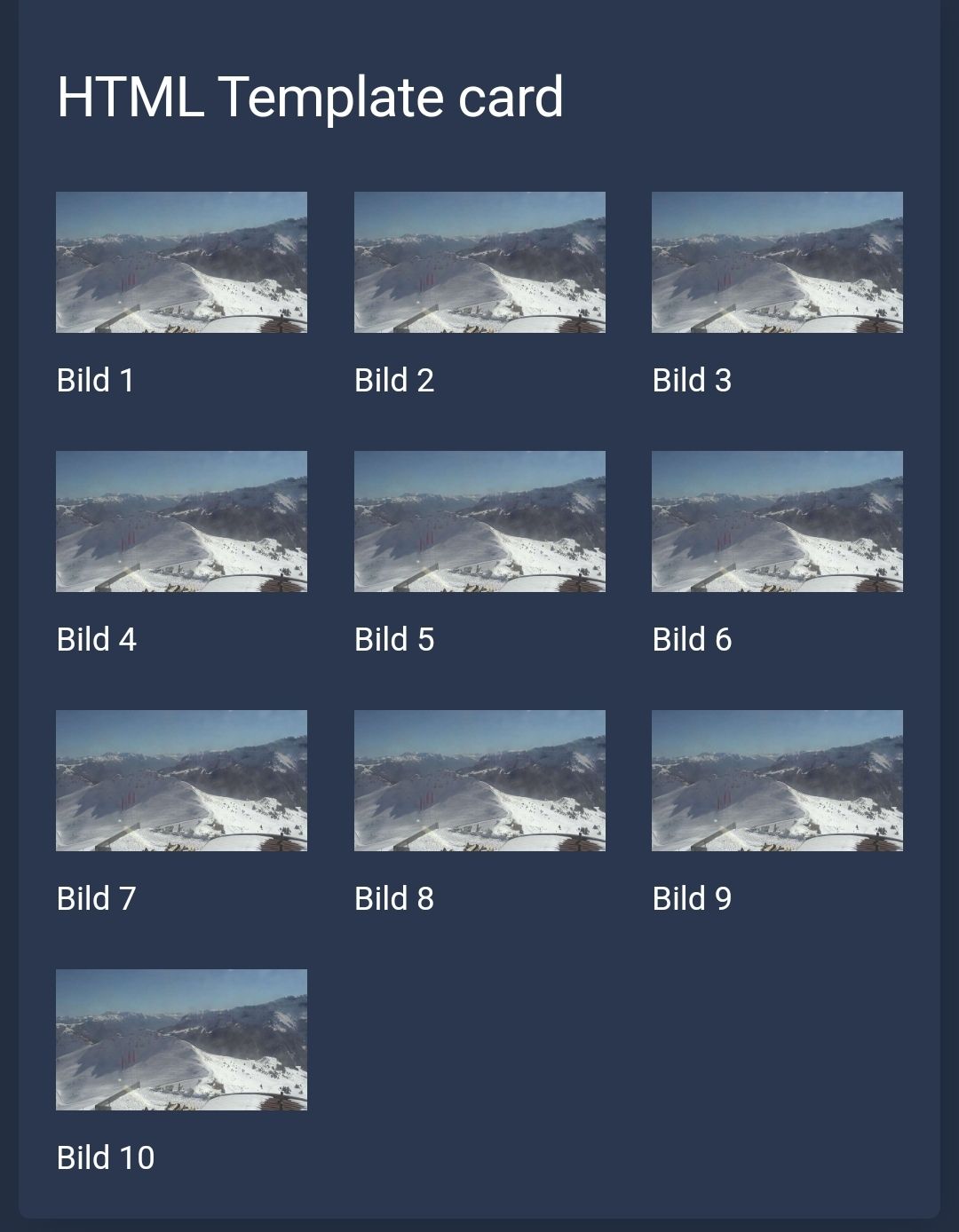
Task: Open the Bild 1 image thumbnail
Action: [x=181, y=262]
